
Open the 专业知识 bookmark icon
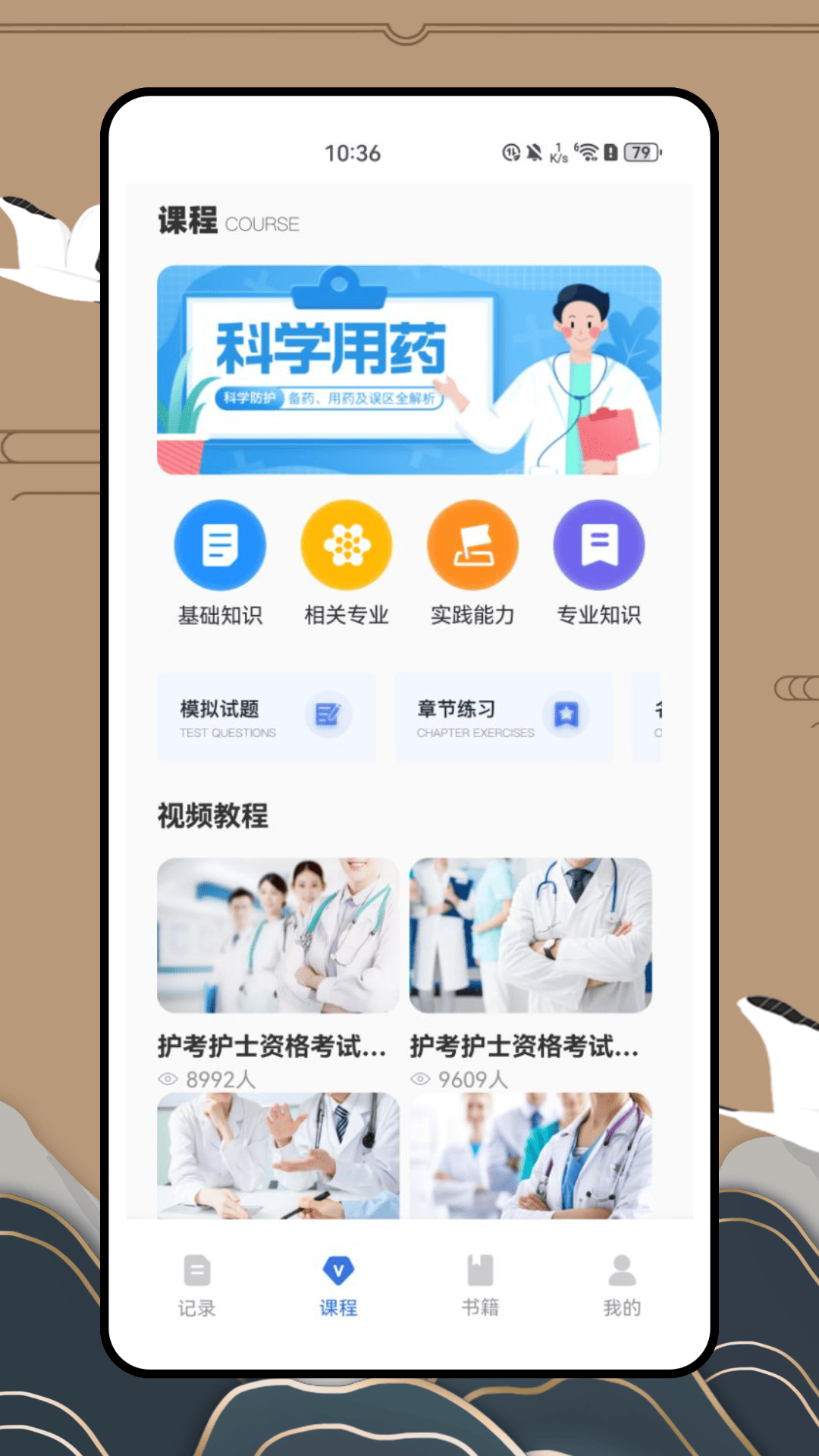pyautogui.click(x=599, y=544)
